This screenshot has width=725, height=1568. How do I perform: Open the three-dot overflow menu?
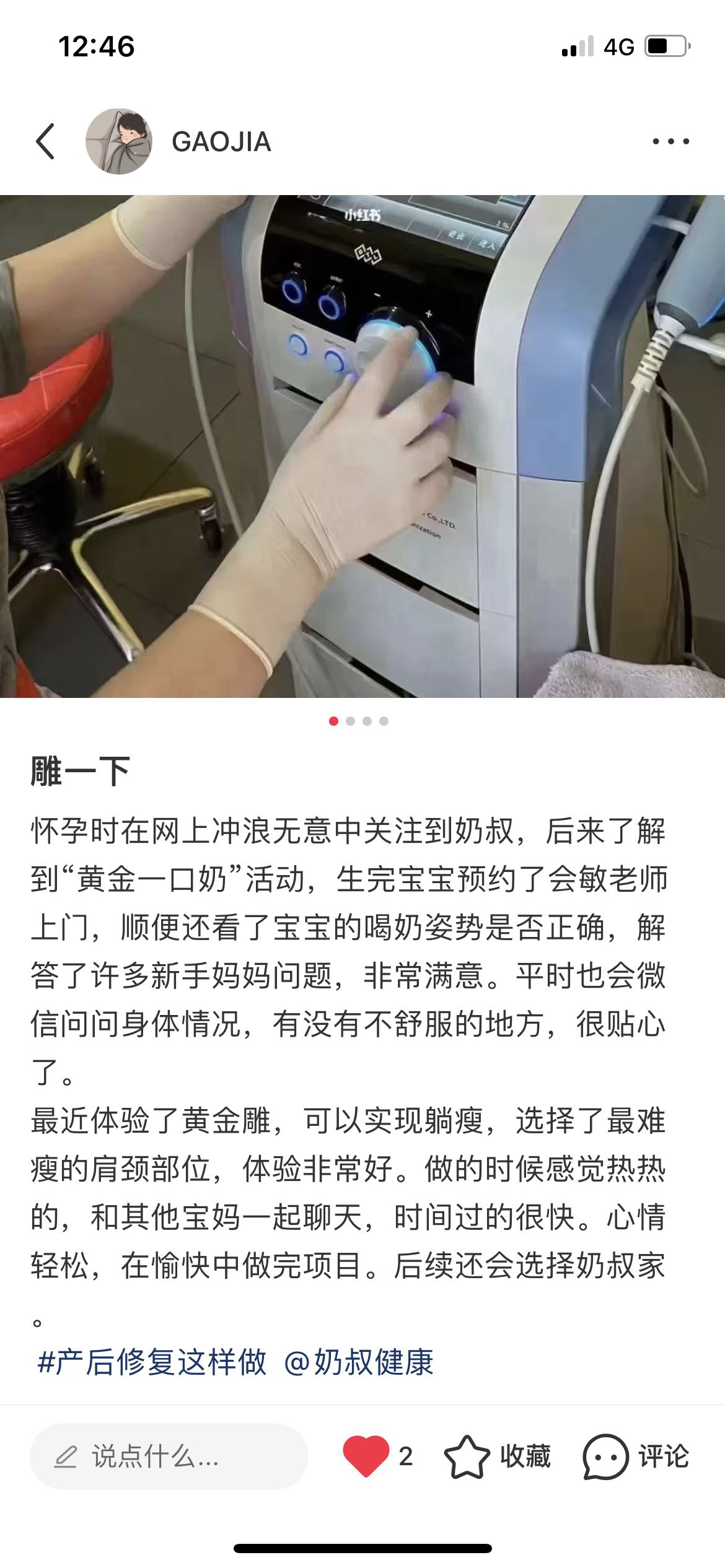pos(670,141)
